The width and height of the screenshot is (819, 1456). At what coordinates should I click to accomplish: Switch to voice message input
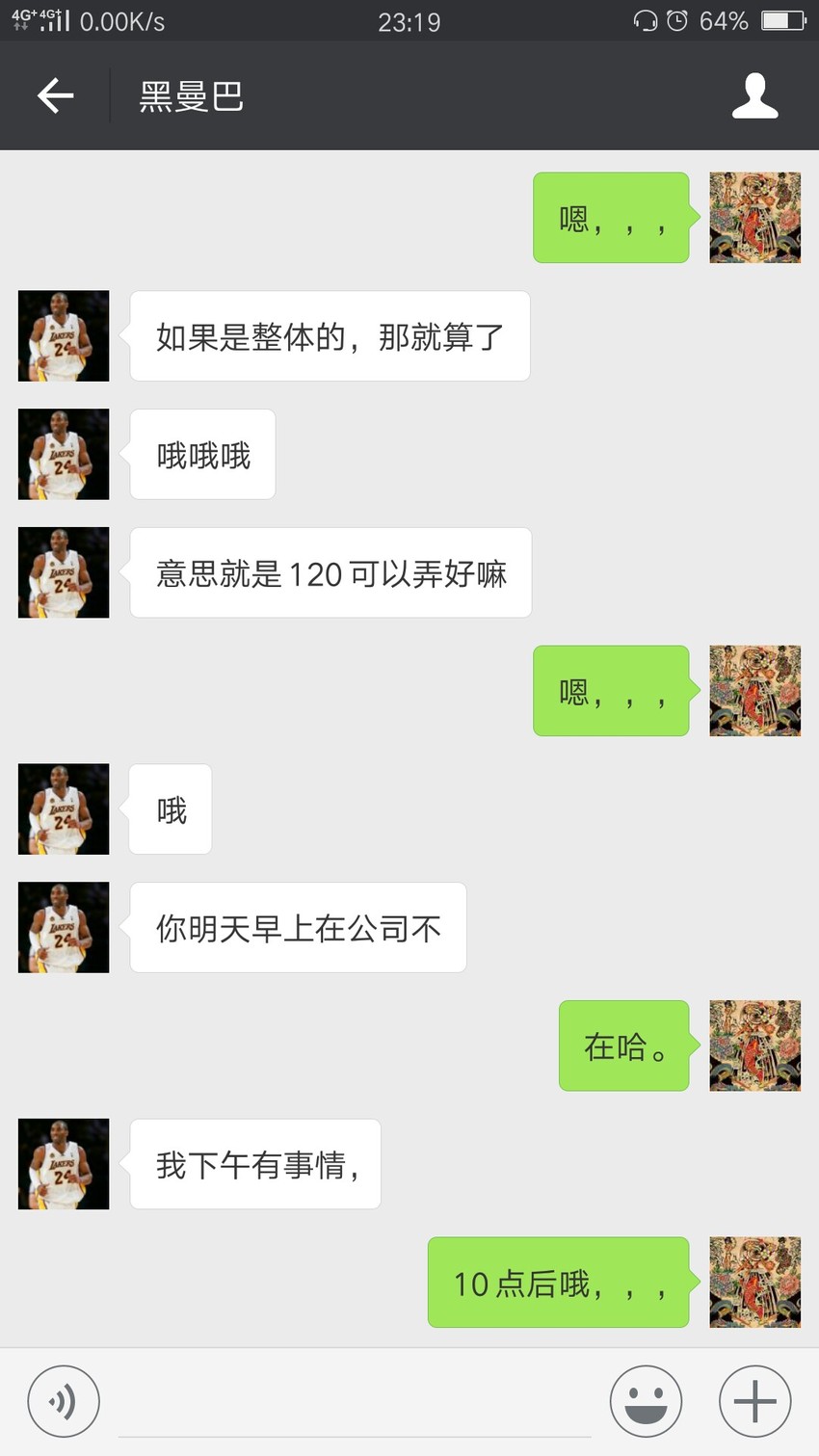click(64, 1402)
